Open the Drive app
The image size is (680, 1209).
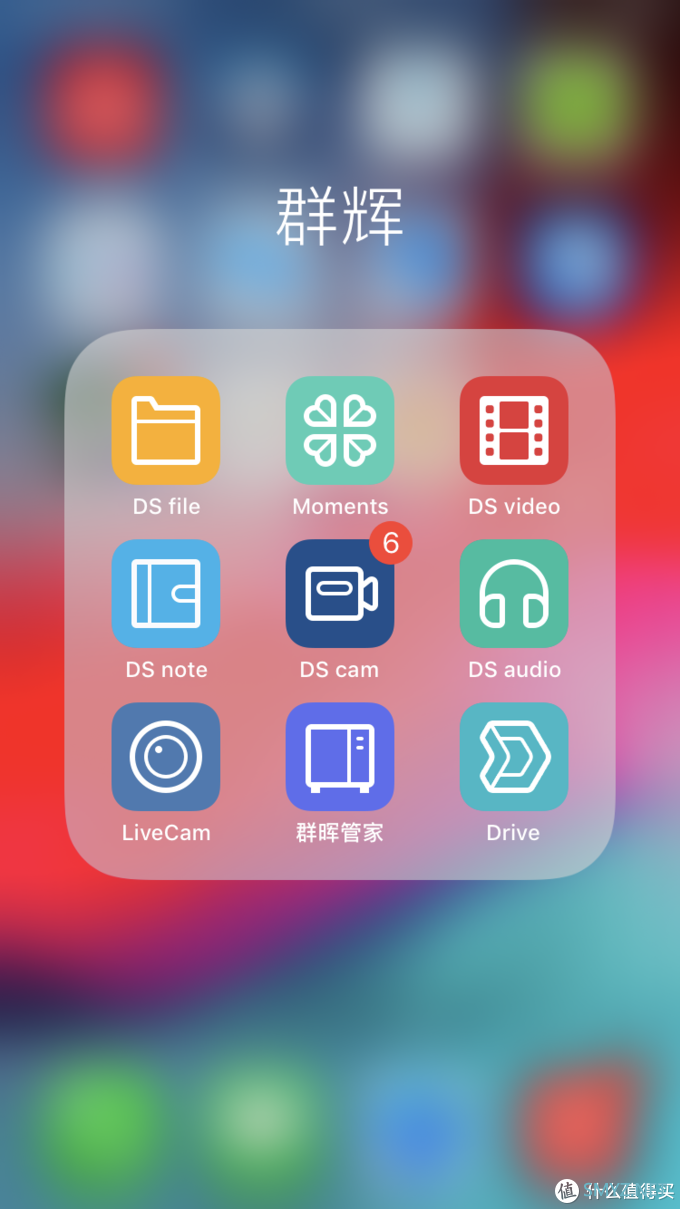coord(514,757)
